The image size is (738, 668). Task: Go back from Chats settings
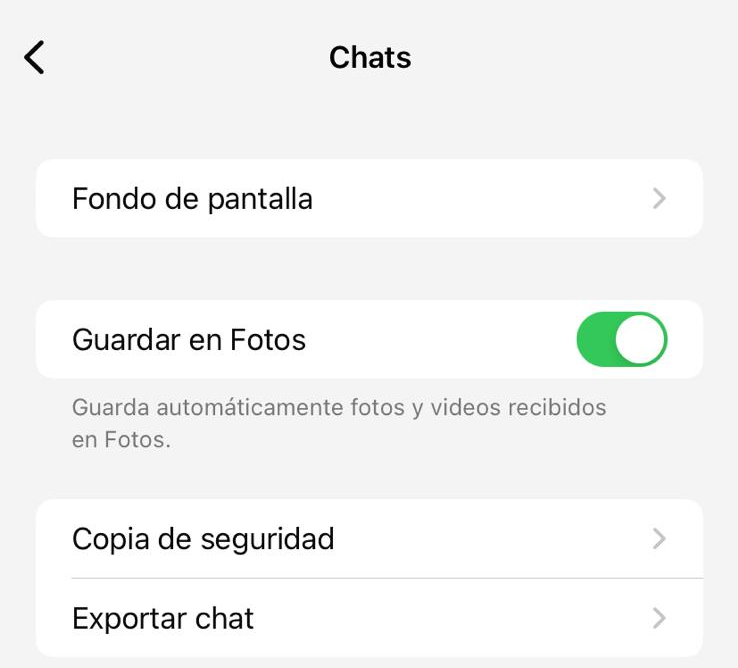pyautogui.click(x=35, y=58)
